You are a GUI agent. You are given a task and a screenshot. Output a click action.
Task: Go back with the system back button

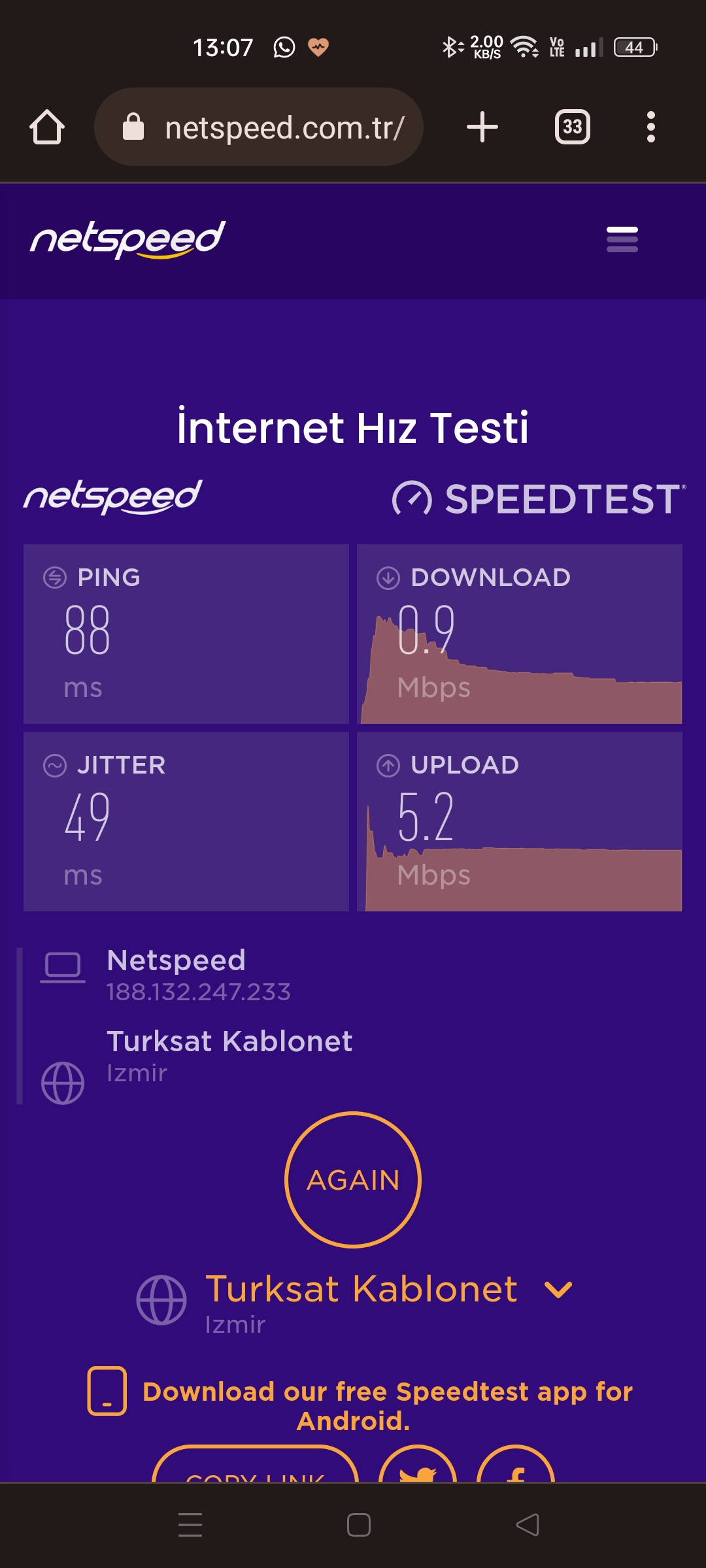[x=528, y=1525]
